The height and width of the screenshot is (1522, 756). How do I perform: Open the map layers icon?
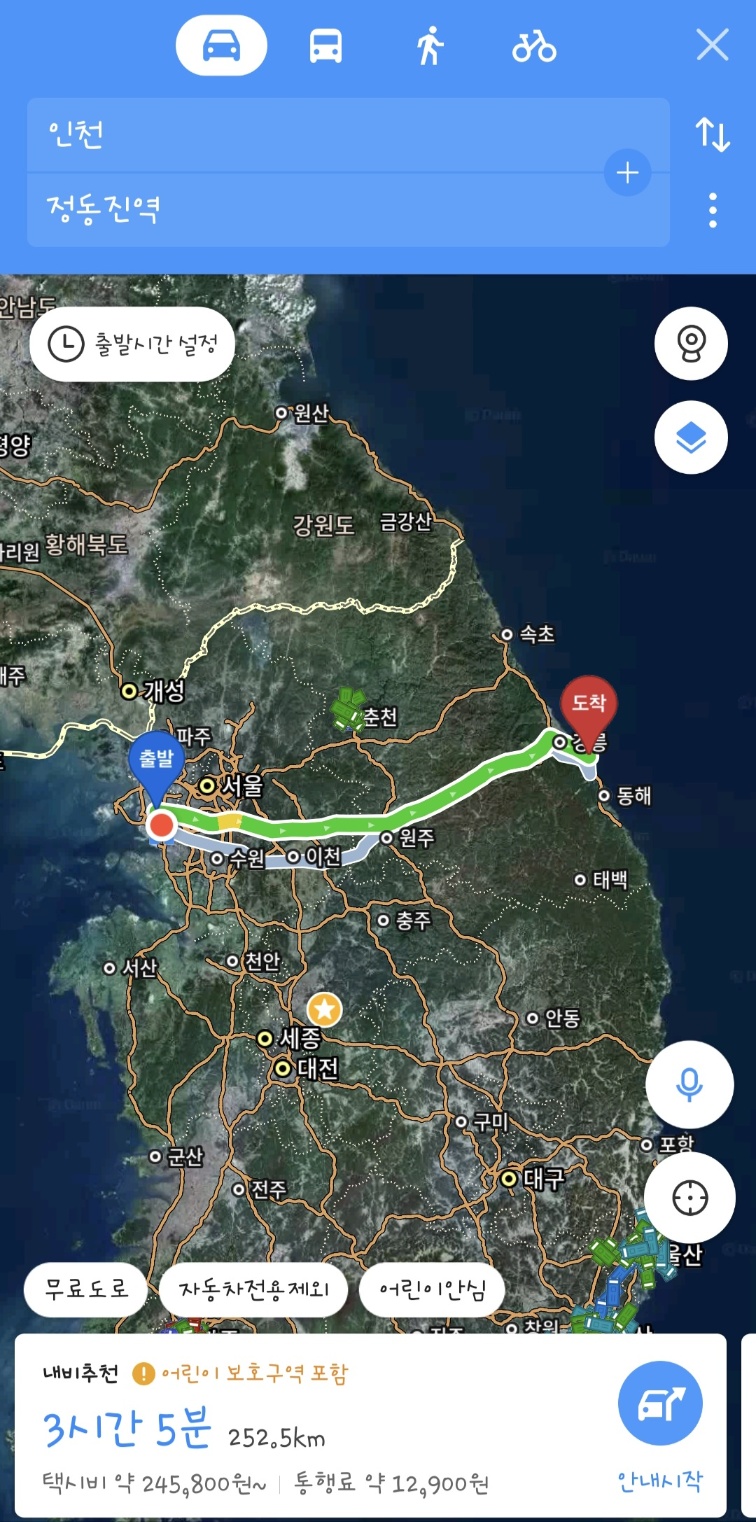tap(691, 437)
